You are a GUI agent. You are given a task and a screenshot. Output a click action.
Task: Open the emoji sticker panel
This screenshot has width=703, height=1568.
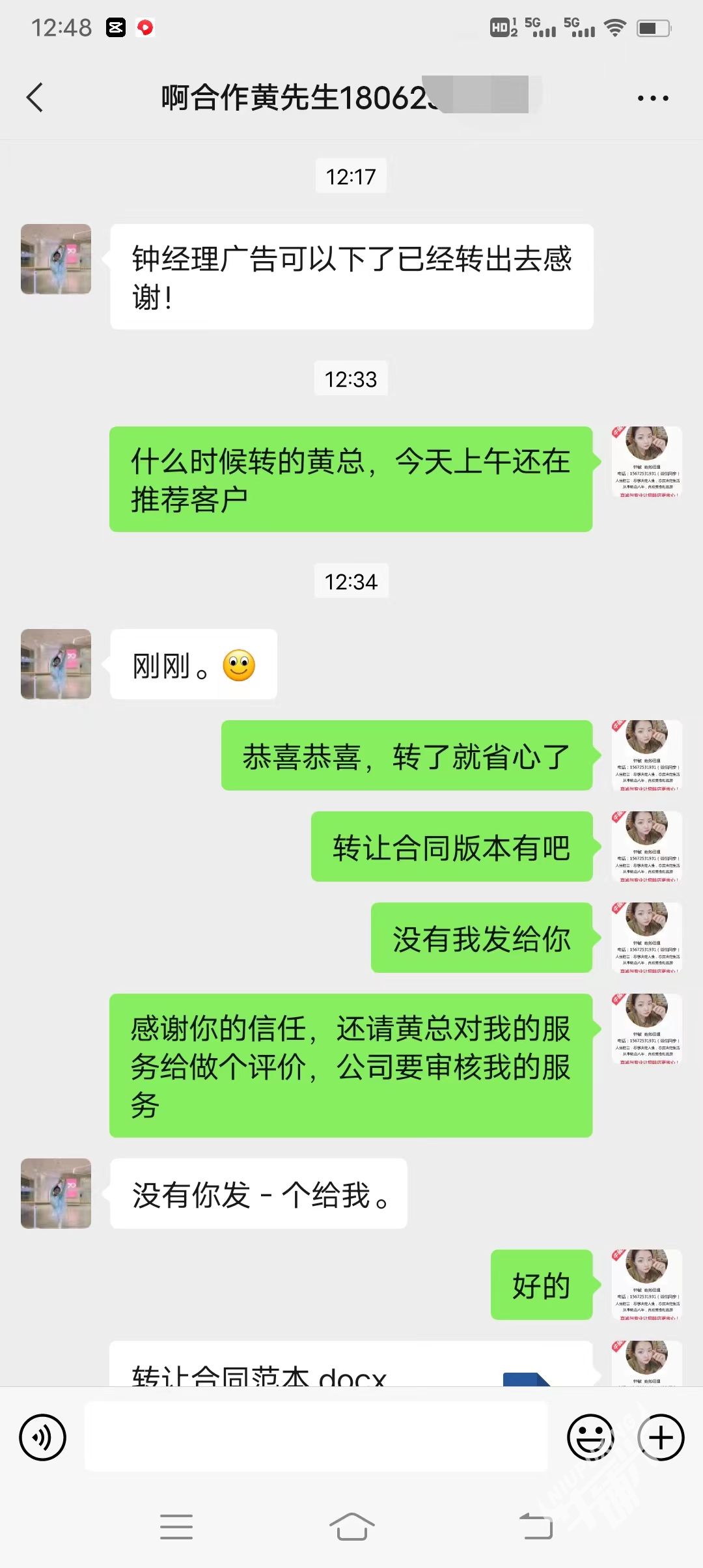(590, 1437)
